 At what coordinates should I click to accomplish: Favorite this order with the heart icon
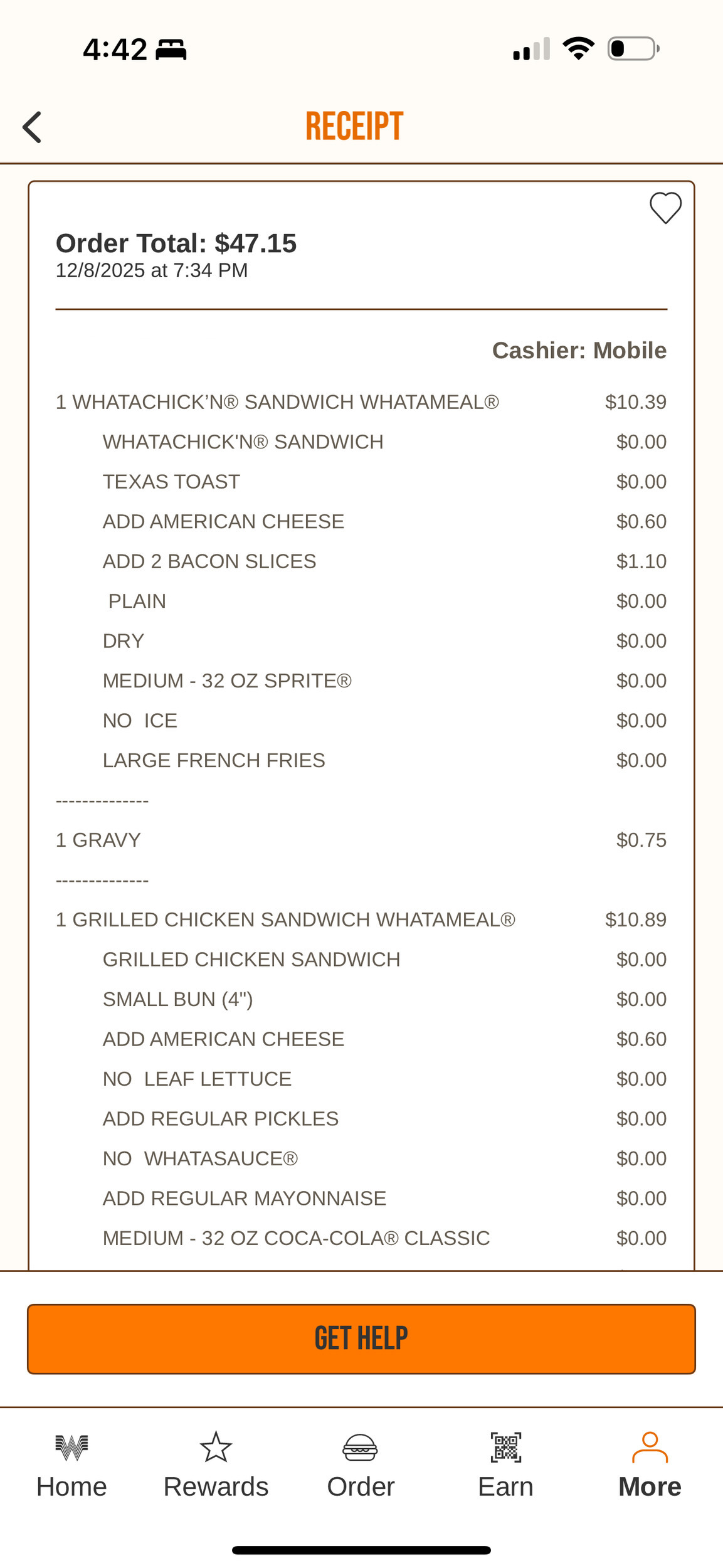pyautogui.click(x=665, y=208)
